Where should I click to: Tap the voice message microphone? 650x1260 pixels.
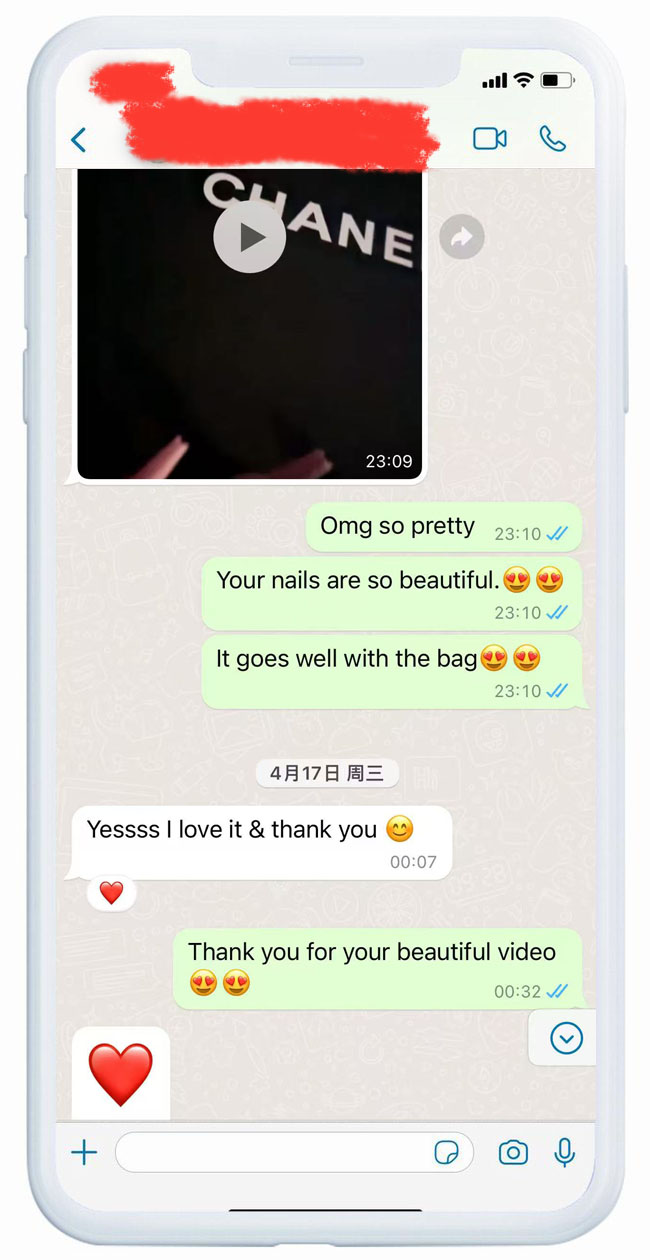565,1153
